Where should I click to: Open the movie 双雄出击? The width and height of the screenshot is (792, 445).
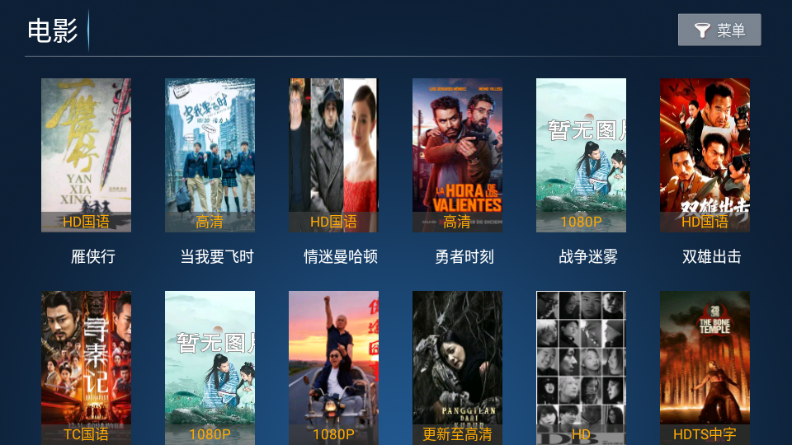(705, 155)
